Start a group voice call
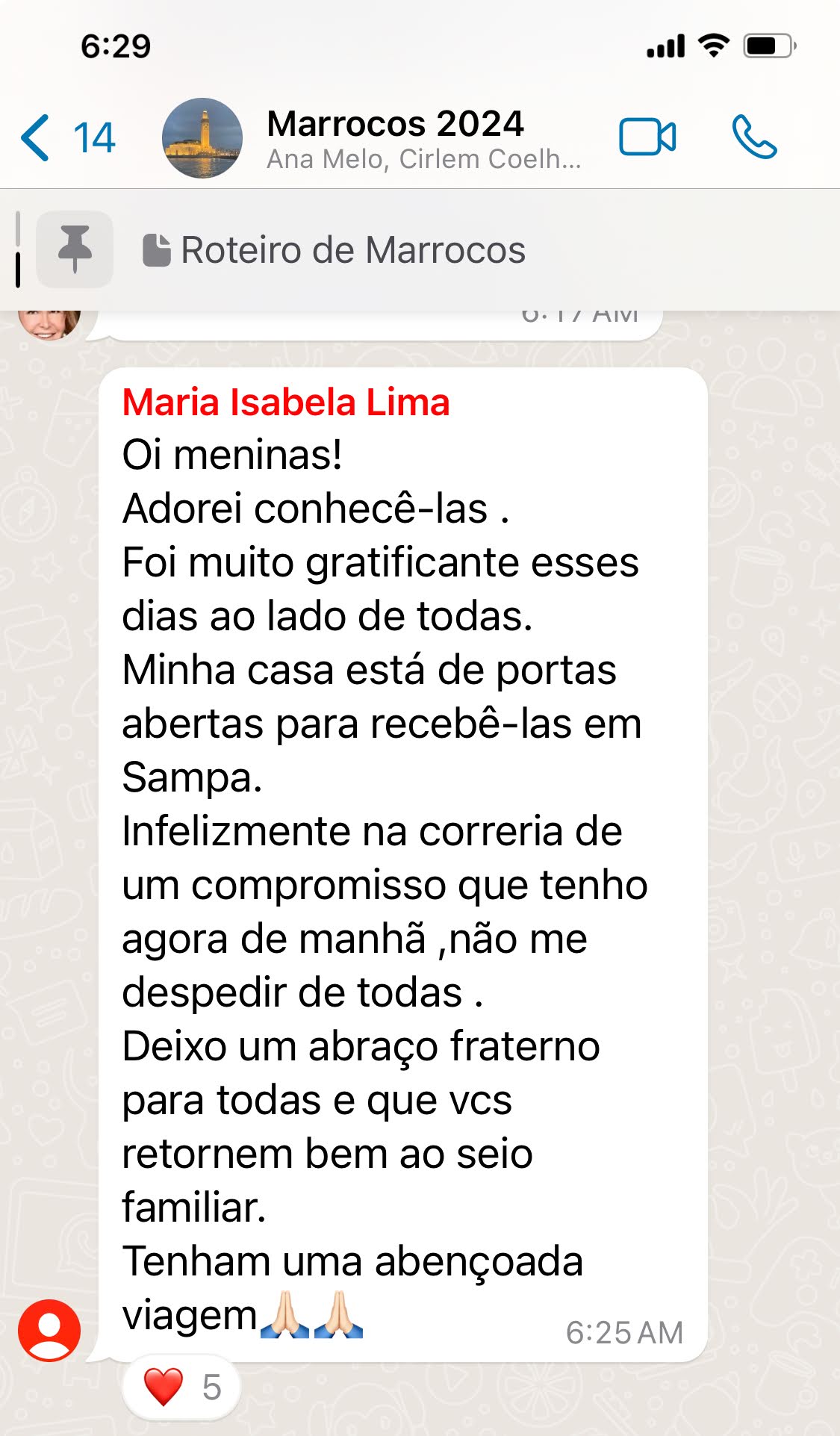Viewport: 840px width, 1436px height. [x=754, y=137]
